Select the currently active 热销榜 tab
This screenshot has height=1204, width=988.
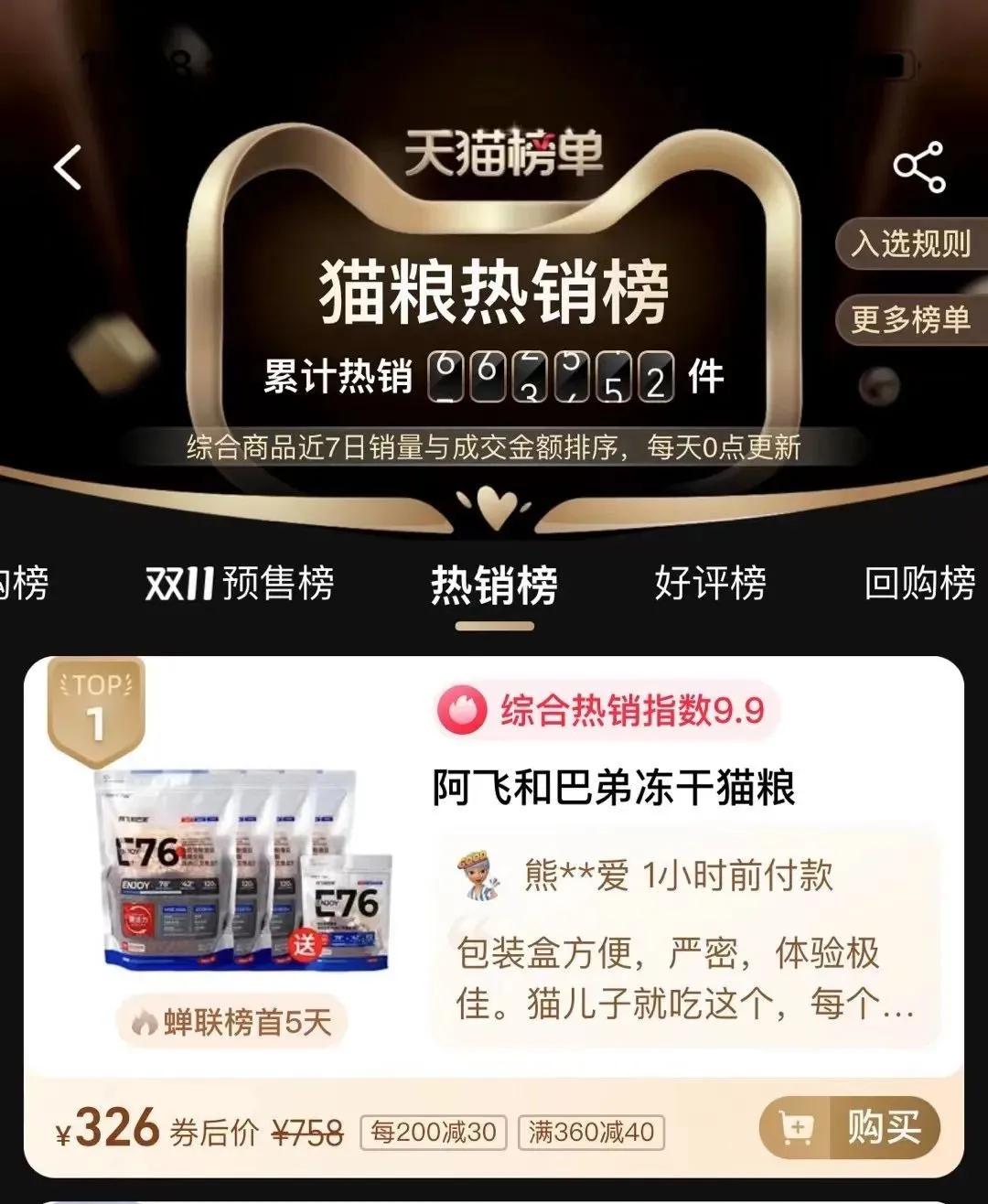point(492,586)
